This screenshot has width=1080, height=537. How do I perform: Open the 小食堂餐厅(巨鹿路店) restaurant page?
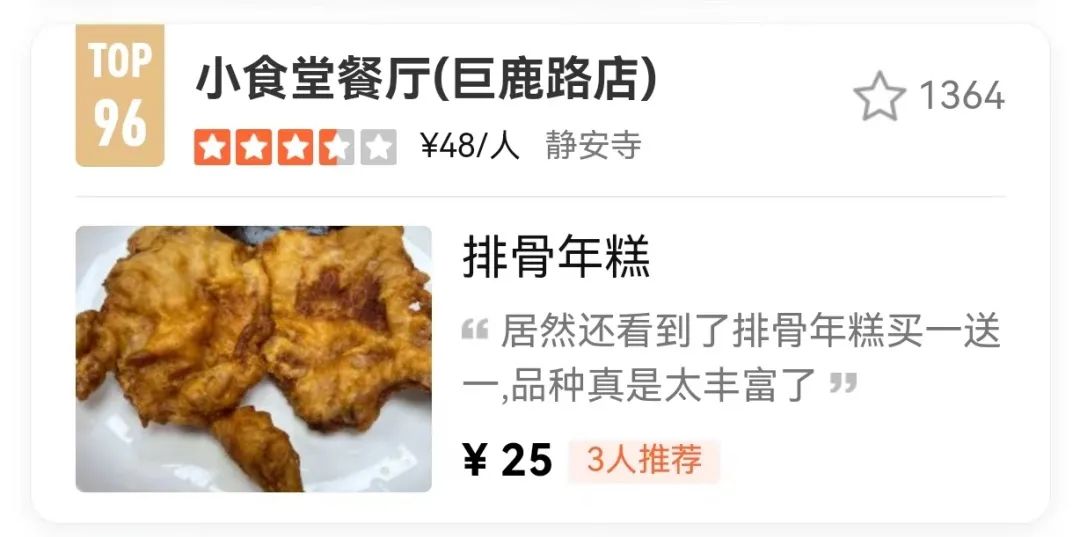pyautogui.click(x=426, y=80)
